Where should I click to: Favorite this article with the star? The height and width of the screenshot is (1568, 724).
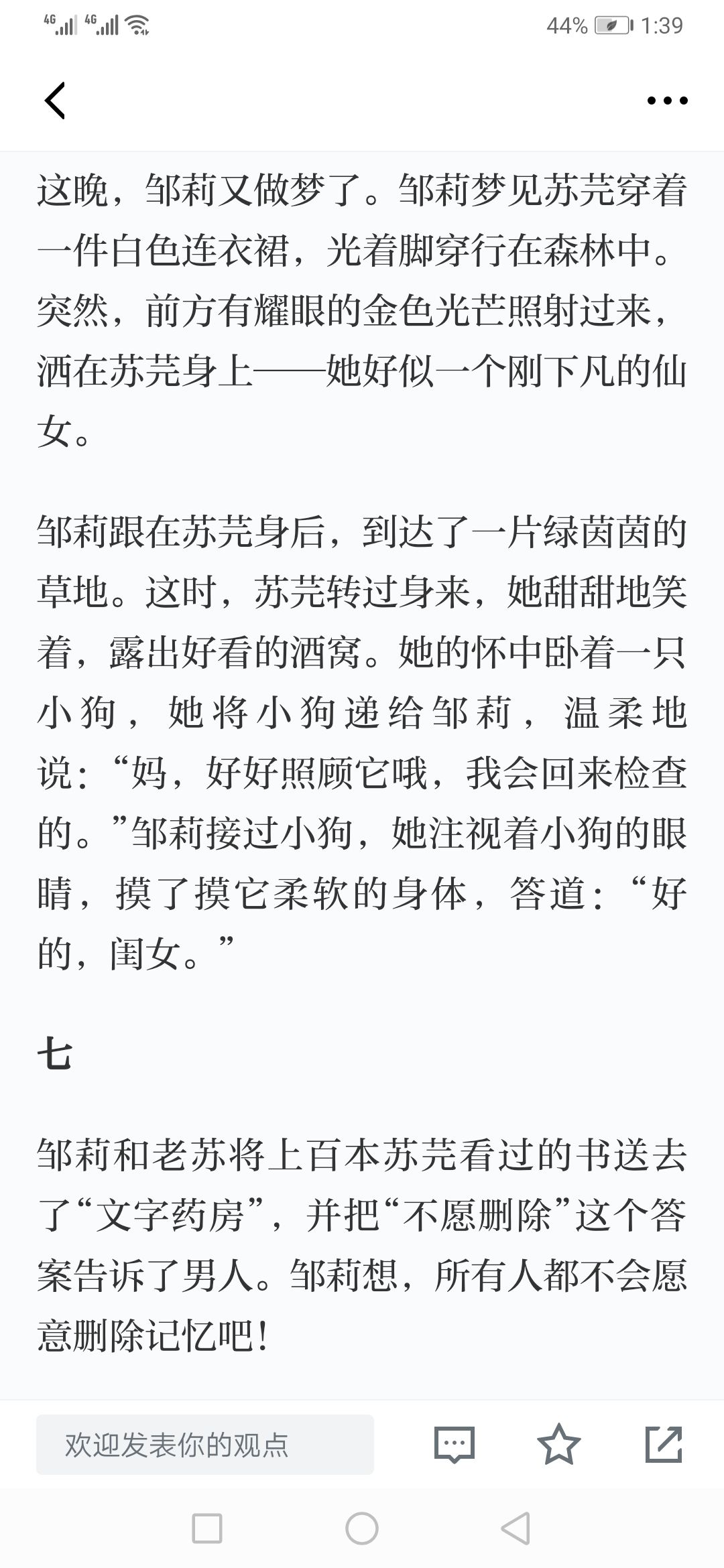tap(559, 1444)
